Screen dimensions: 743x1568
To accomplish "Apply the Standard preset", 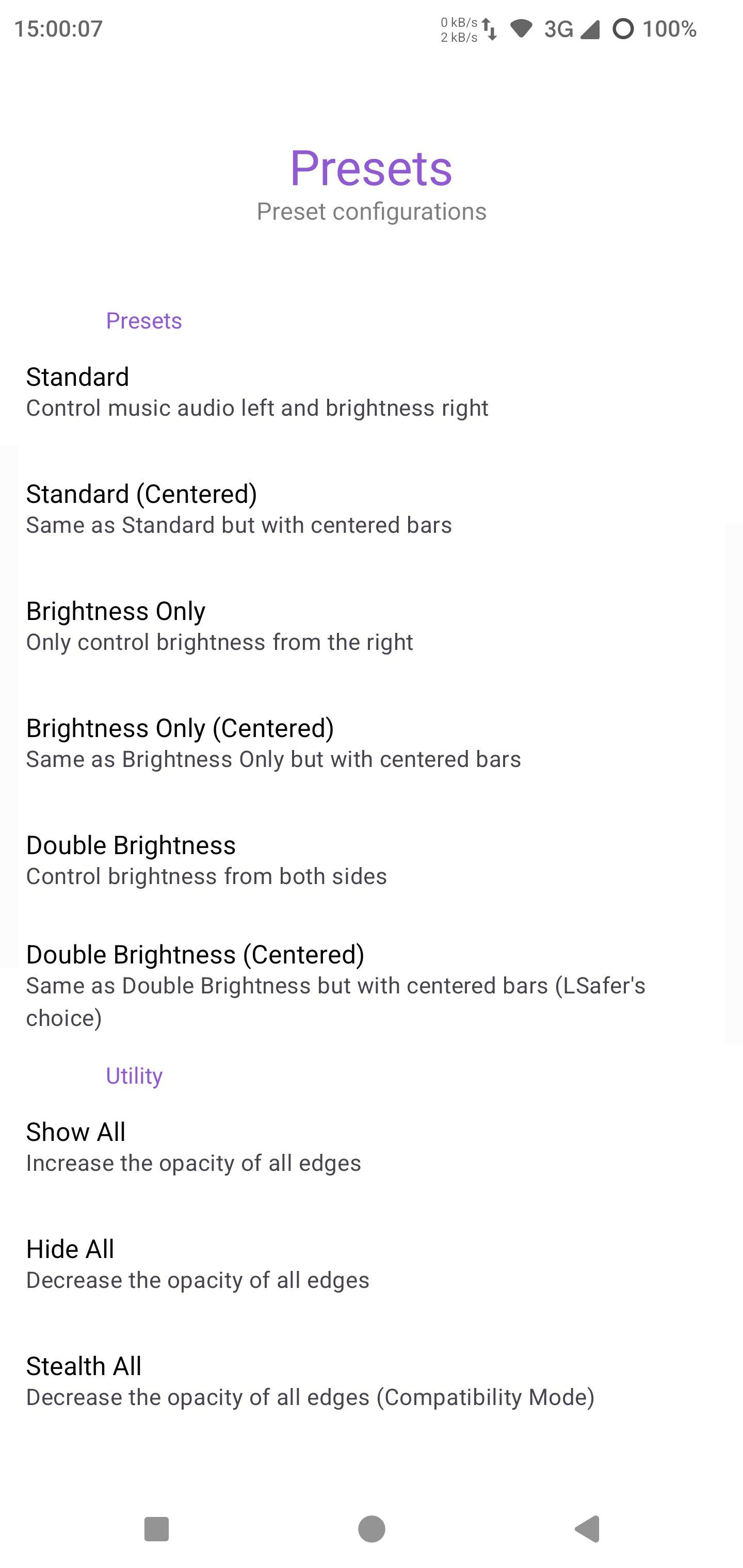I will point(372,391).
